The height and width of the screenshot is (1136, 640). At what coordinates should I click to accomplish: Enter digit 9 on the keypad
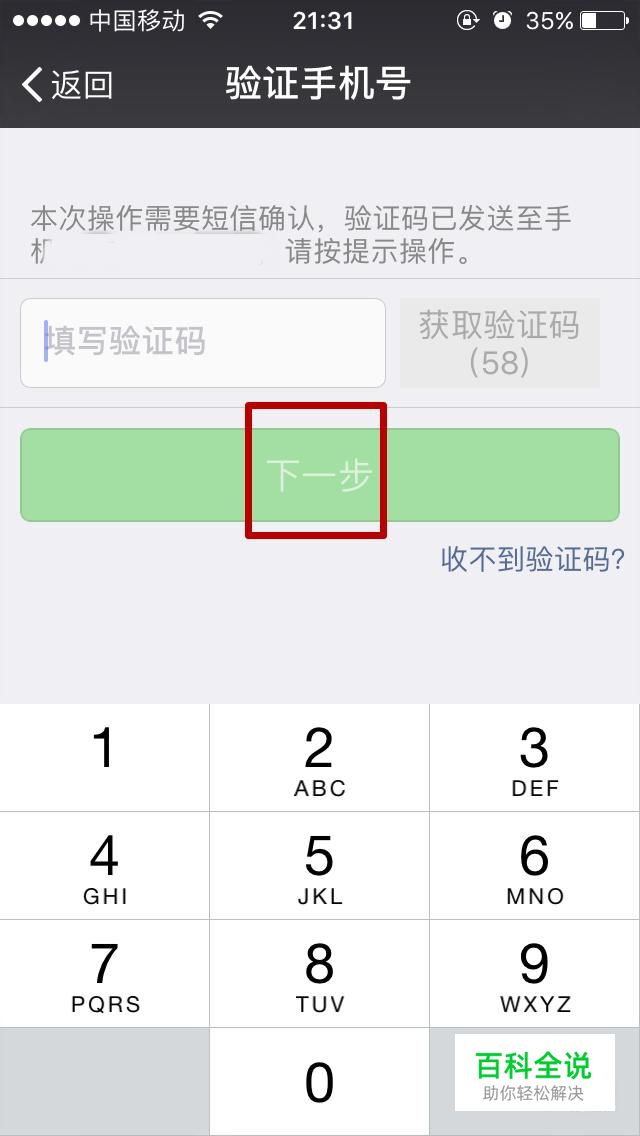[x=535, y=974]
